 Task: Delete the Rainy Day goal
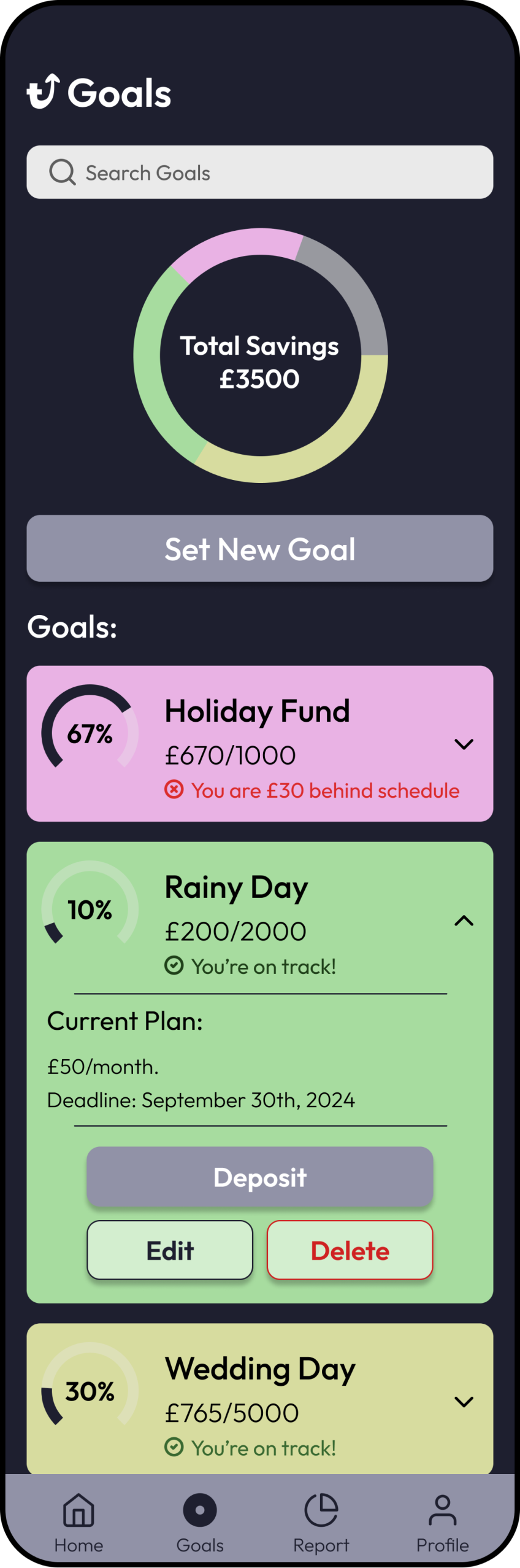[x=350, y=1250]
